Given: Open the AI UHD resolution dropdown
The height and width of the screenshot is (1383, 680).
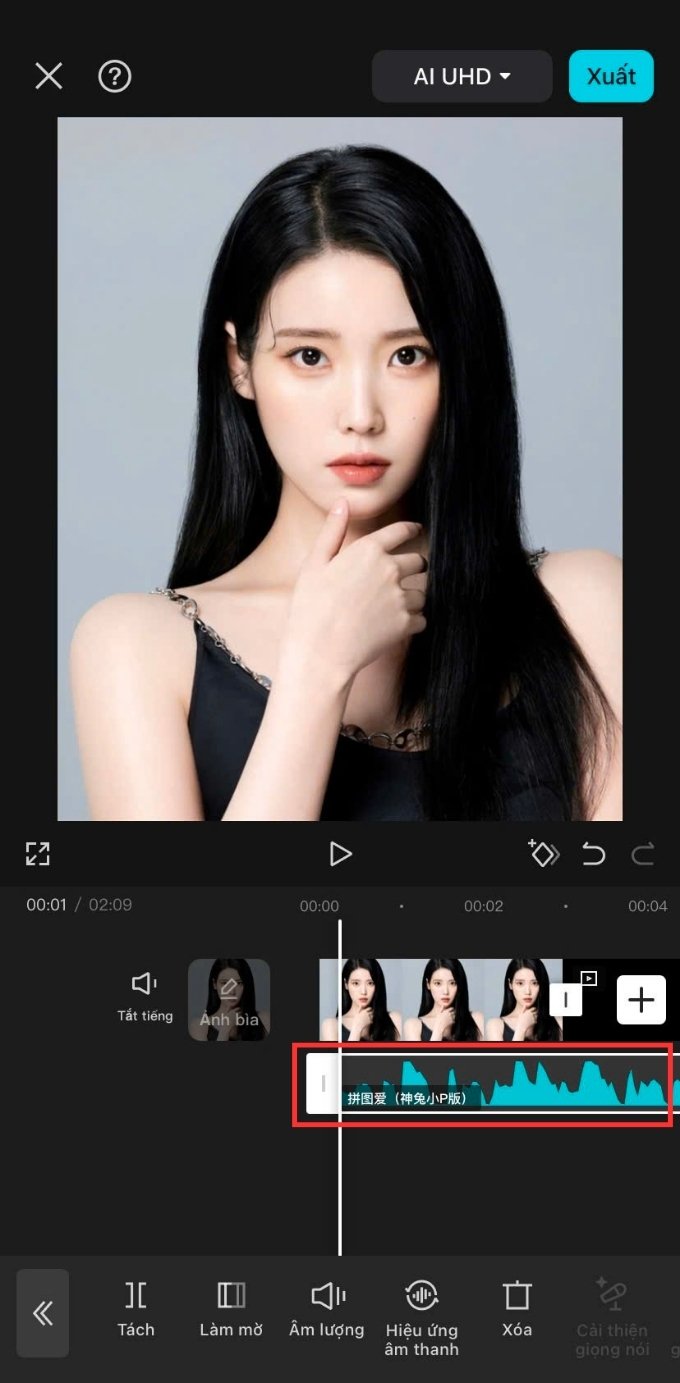Looking at the screenshot, I should click(x=462, y=76).
